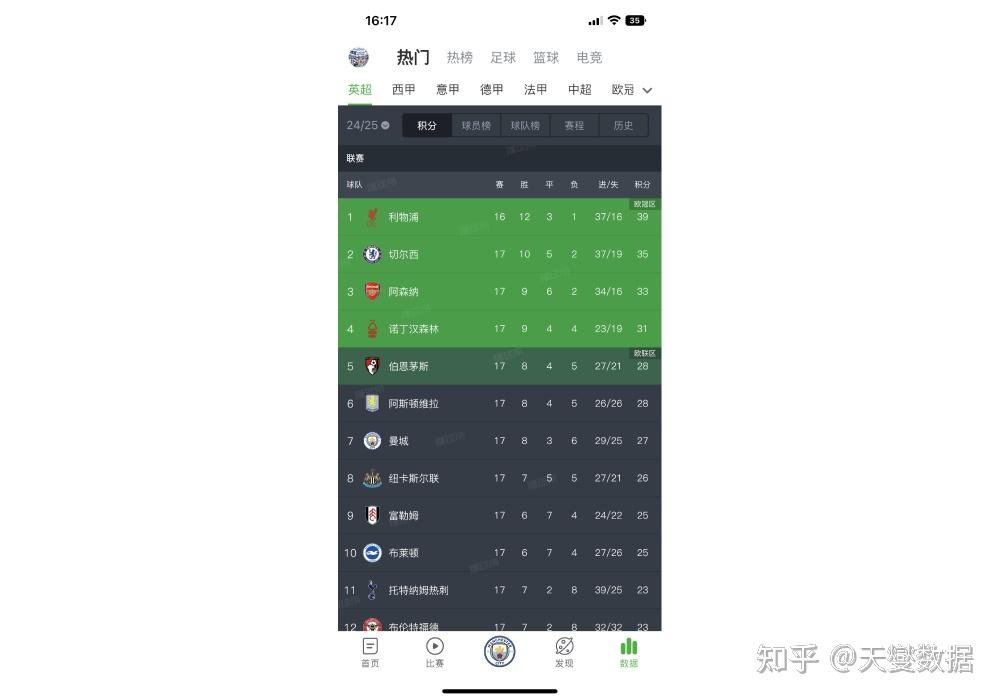Expand the league list chevron

(x=647, y=91)
